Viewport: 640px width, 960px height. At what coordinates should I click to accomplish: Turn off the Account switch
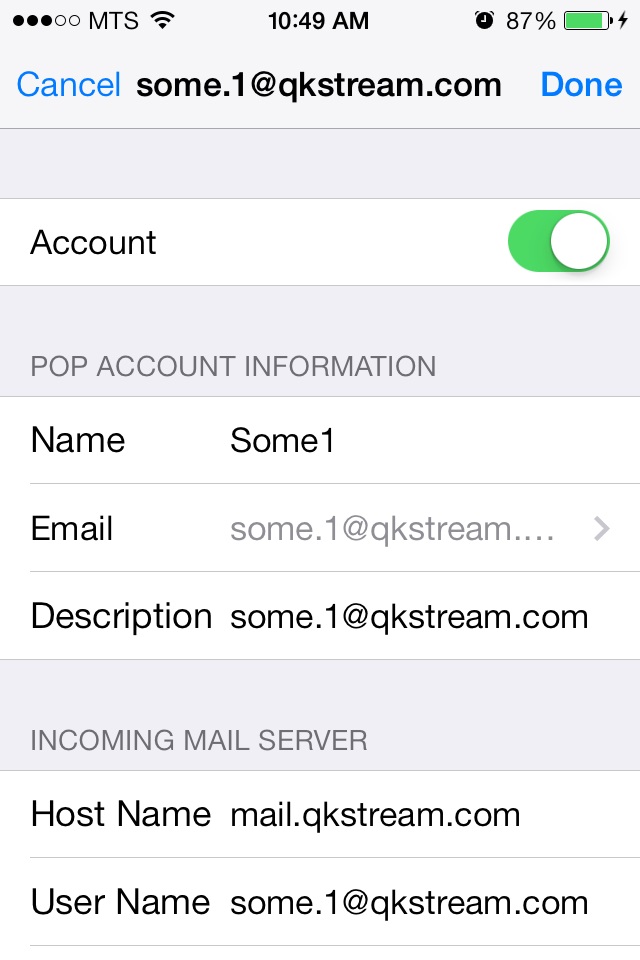[x=559, y=242]
